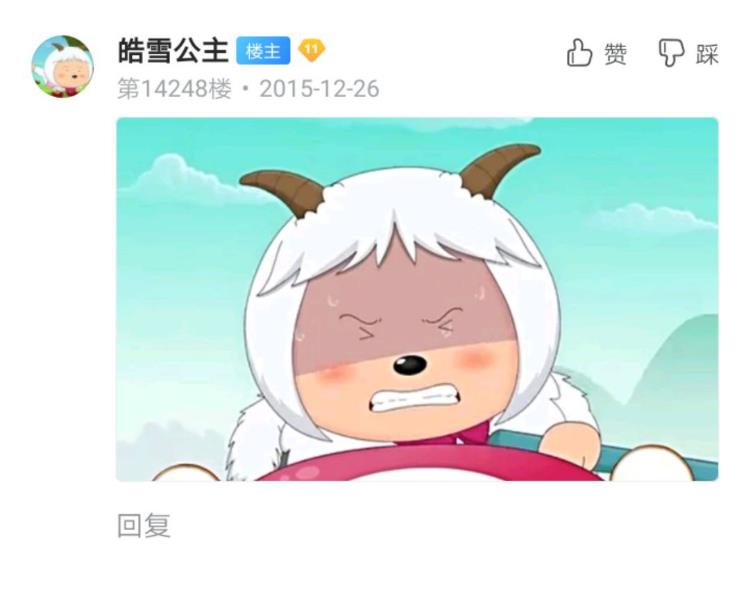The height and width of the screenshot is (594, 739).
Task: Like this post with 赞
Action: (597, 54)
